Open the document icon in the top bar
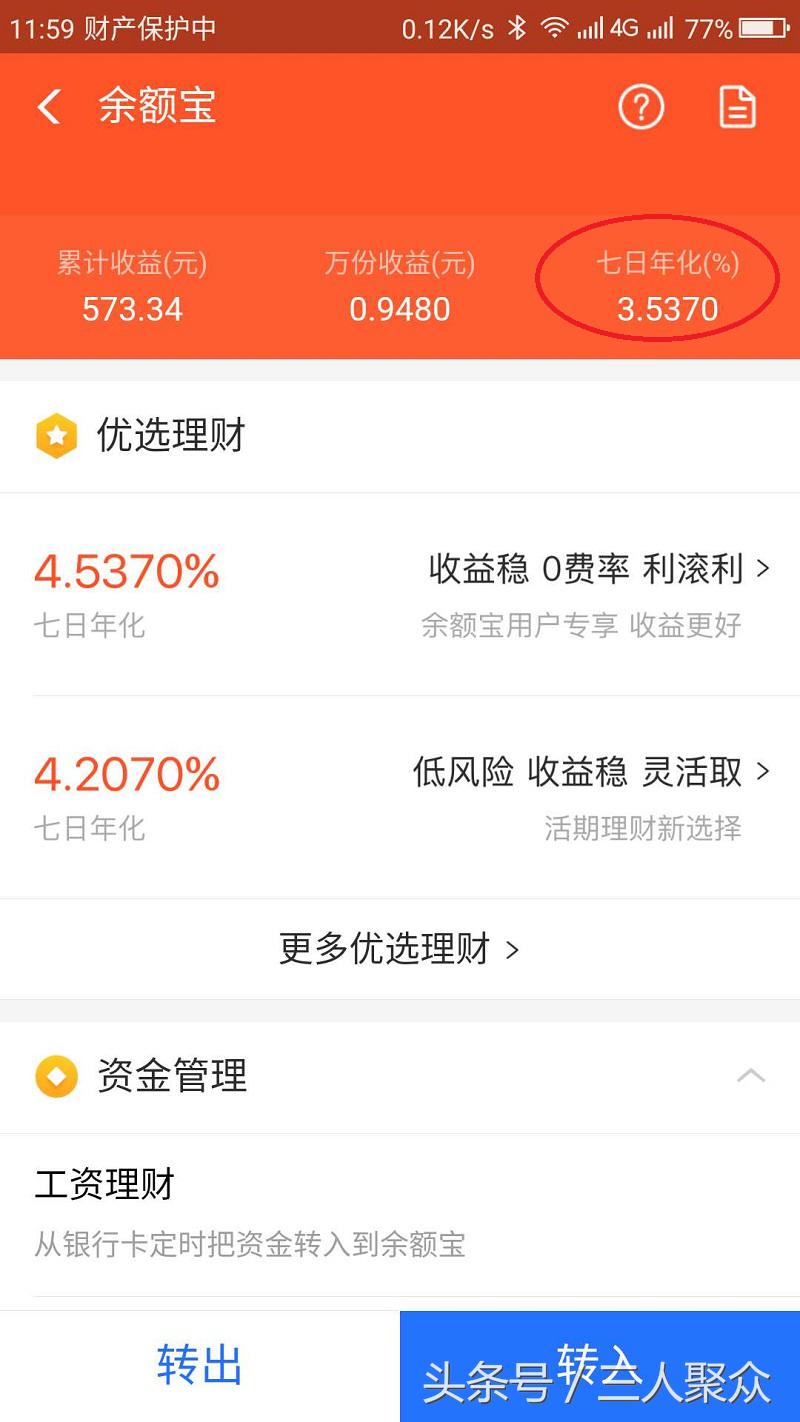The image size is (800, 1422). point(736,107)
